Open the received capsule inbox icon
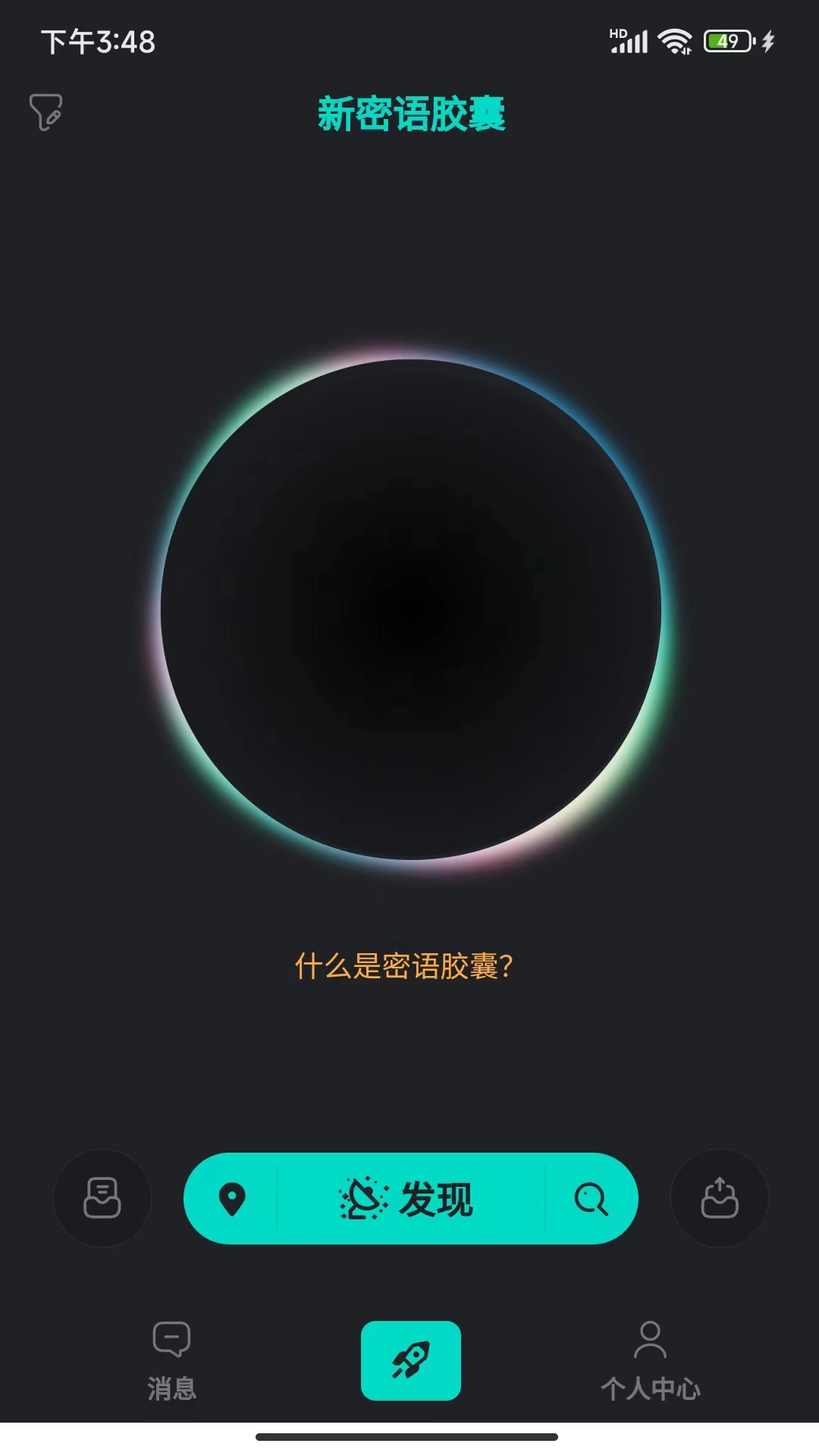Viewport: 819px width, 1456px height. tap(102, 1198)
